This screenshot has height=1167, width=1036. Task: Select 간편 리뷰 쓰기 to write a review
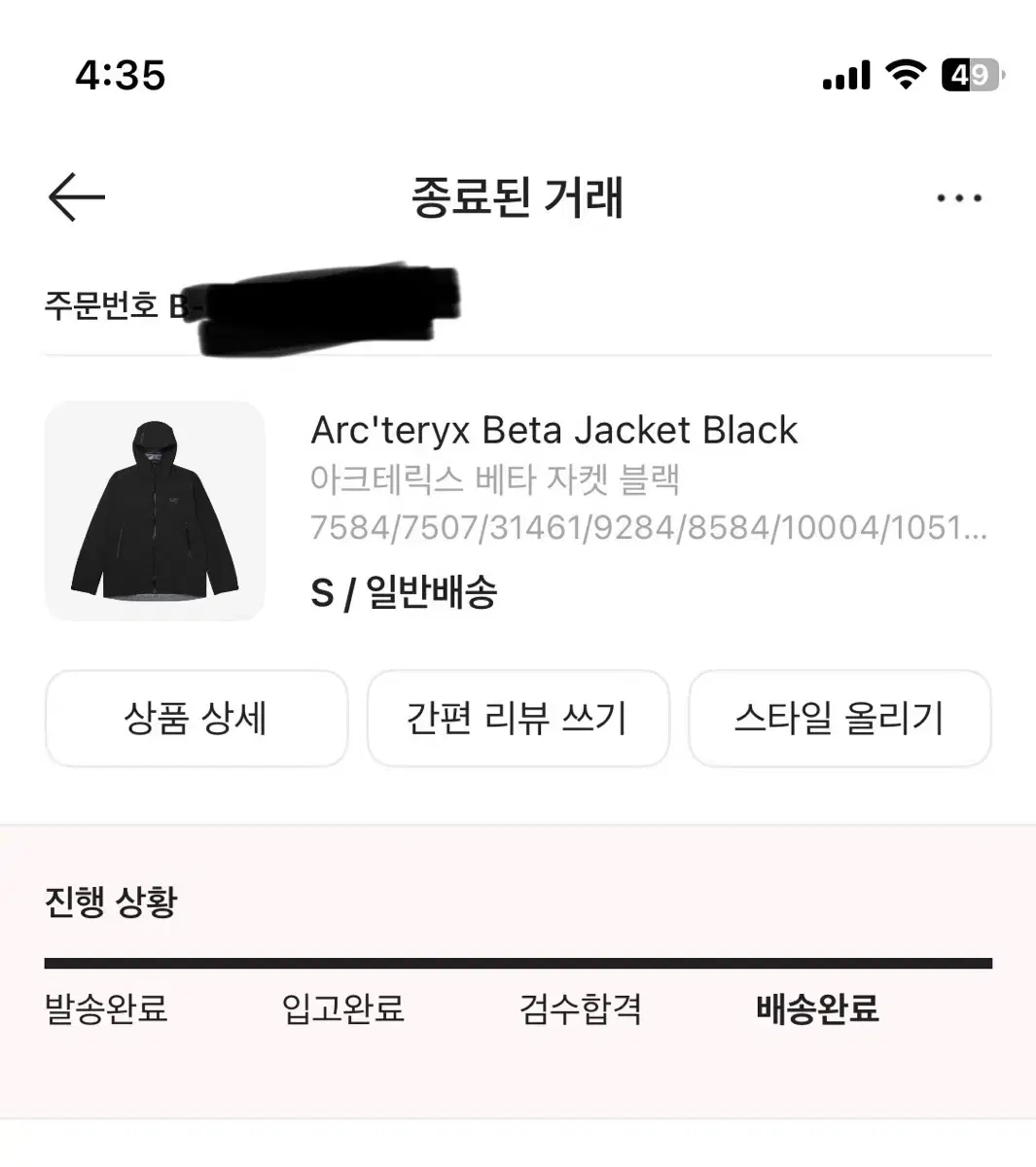(517, 719)
